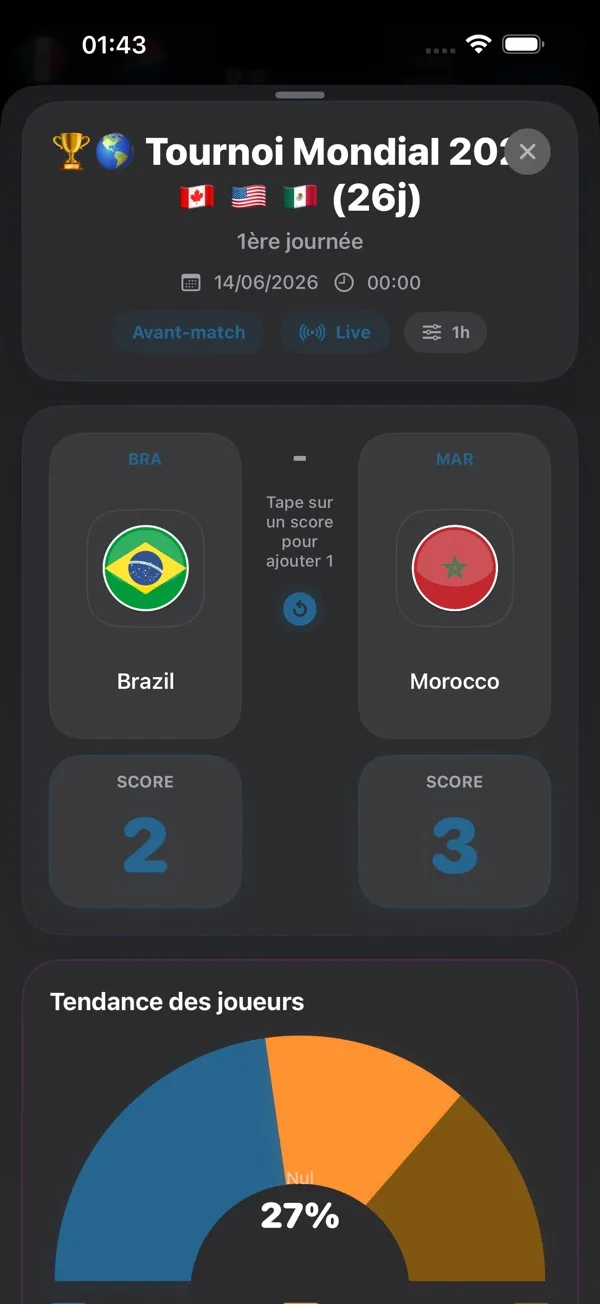Reset the scores with the refresh icon

300,609
